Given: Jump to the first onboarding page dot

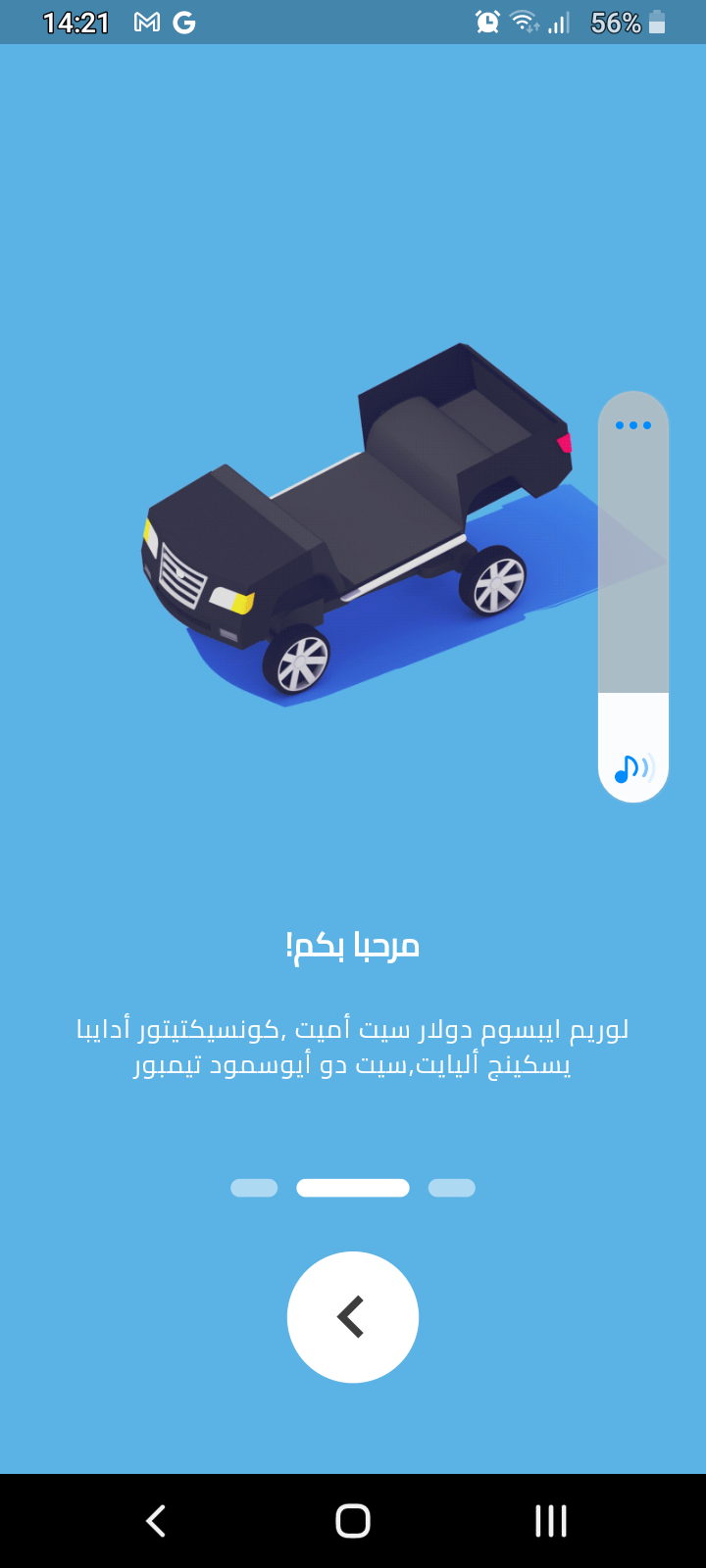Looking at the screenshot, I should pyautogui.click(x=254, y=1188).
